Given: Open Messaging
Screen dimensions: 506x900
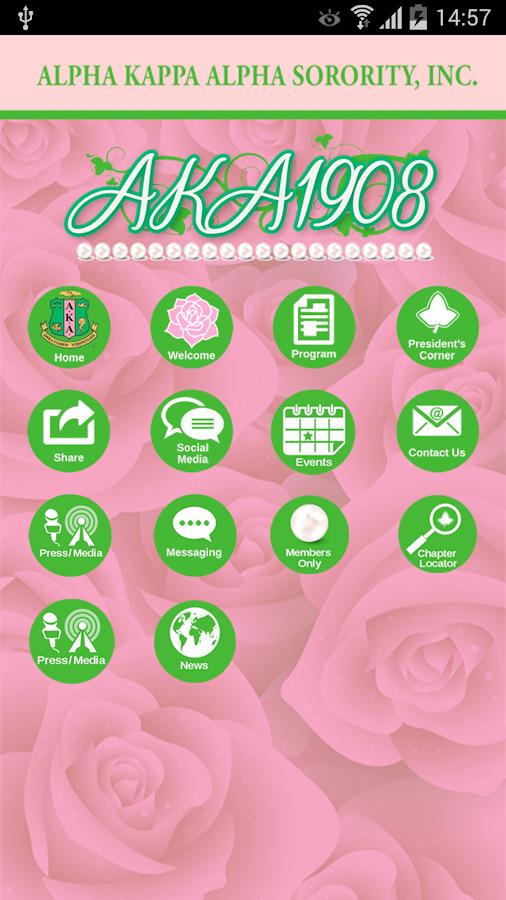Looking at the screenshot, I should pyautogui.click(x=194, y=536).
